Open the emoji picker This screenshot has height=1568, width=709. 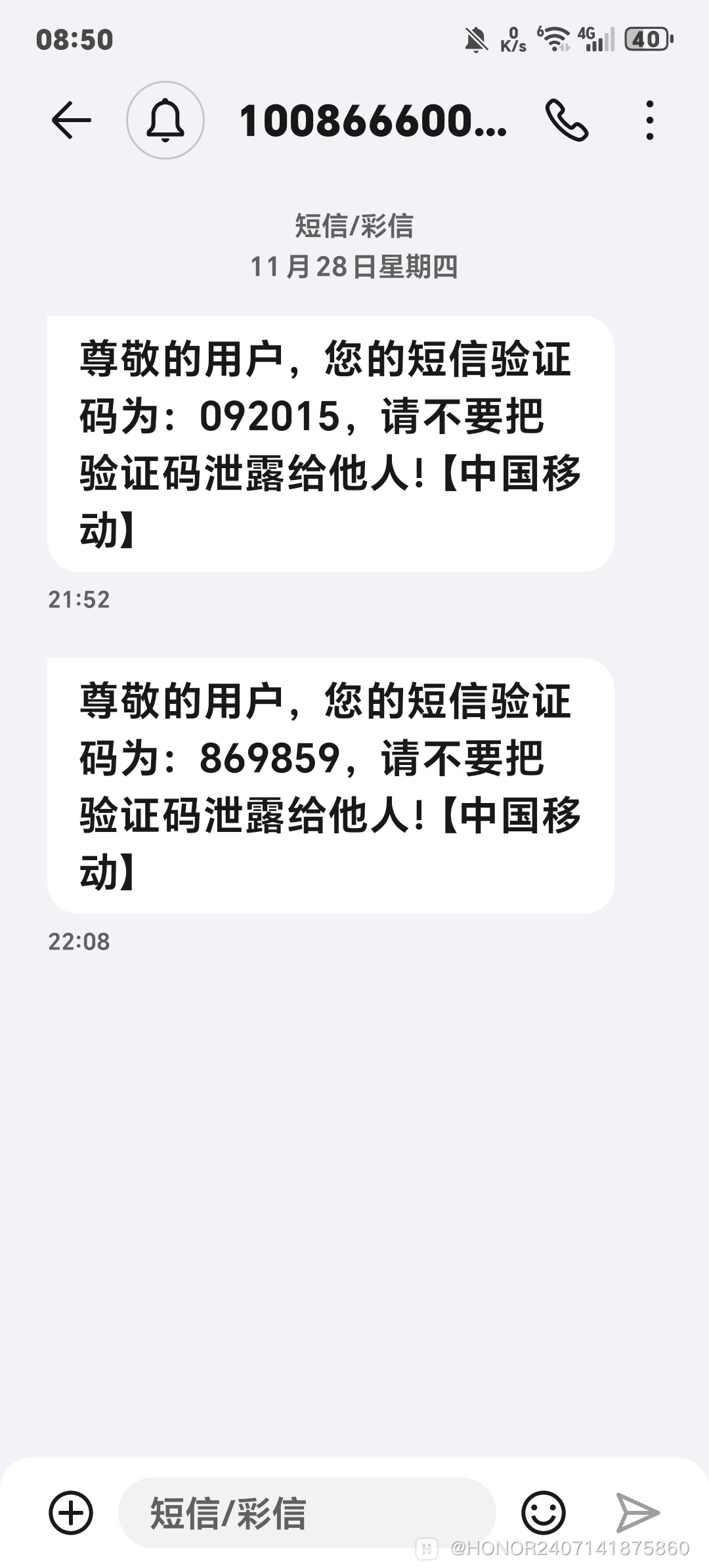click(543, 1513)
